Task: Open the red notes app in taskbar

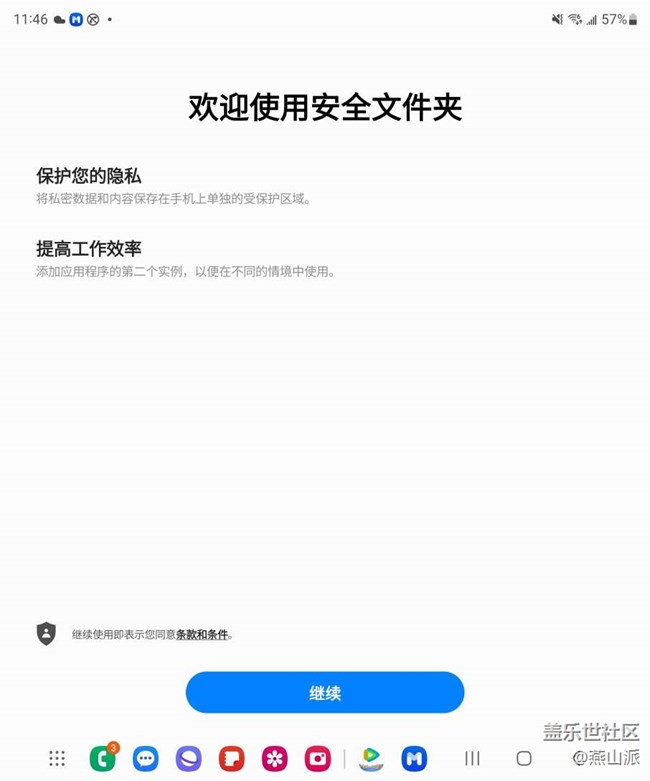Action: coord(232,758)
